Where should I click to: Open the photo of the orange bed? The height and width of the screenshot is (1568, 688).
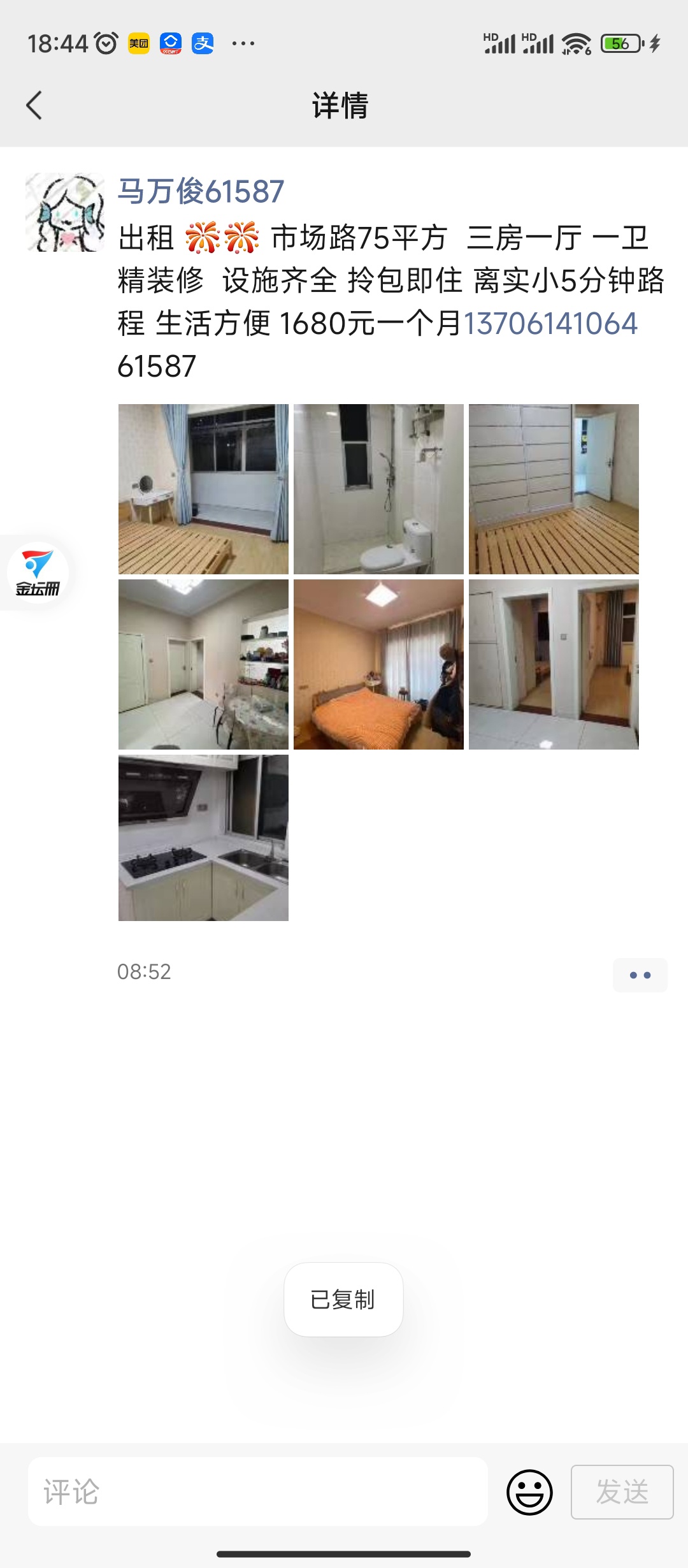[378, 664]
